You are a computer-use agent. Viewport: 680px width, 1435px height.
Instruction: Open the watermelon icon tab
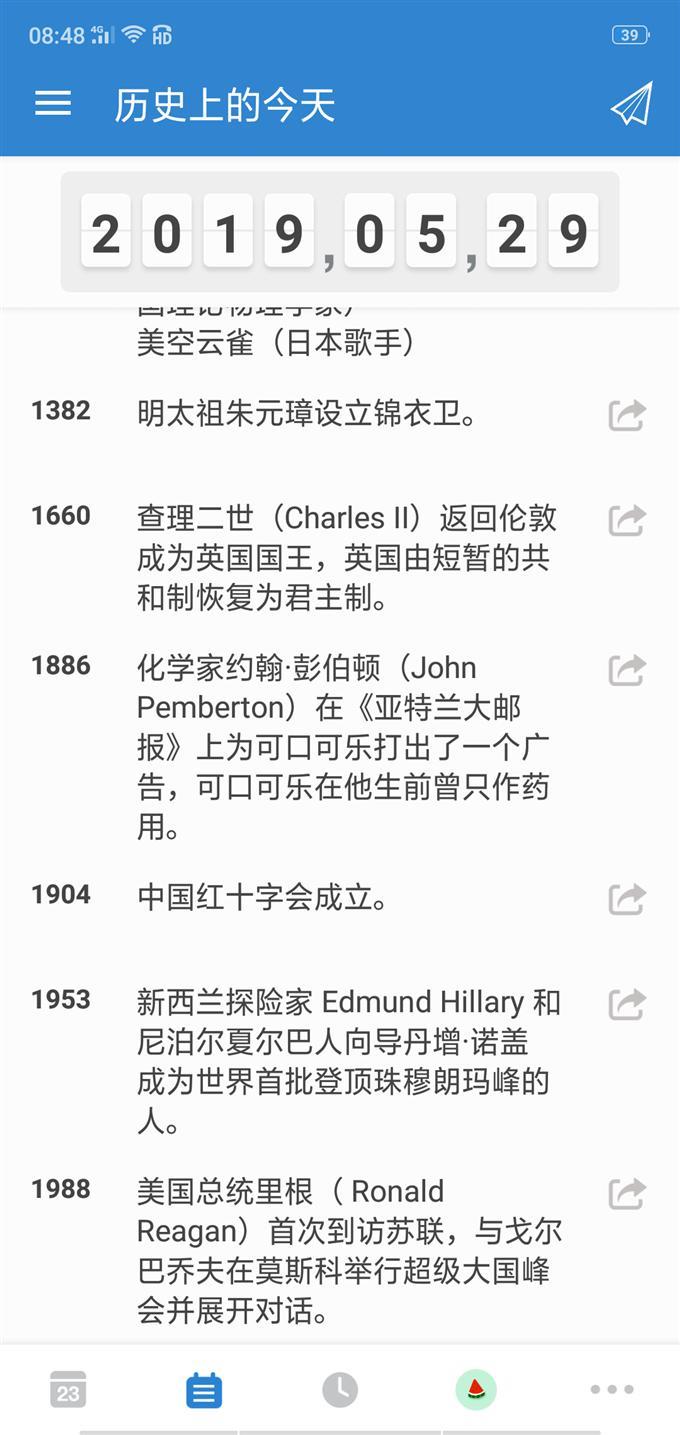tap(476, 1390)
